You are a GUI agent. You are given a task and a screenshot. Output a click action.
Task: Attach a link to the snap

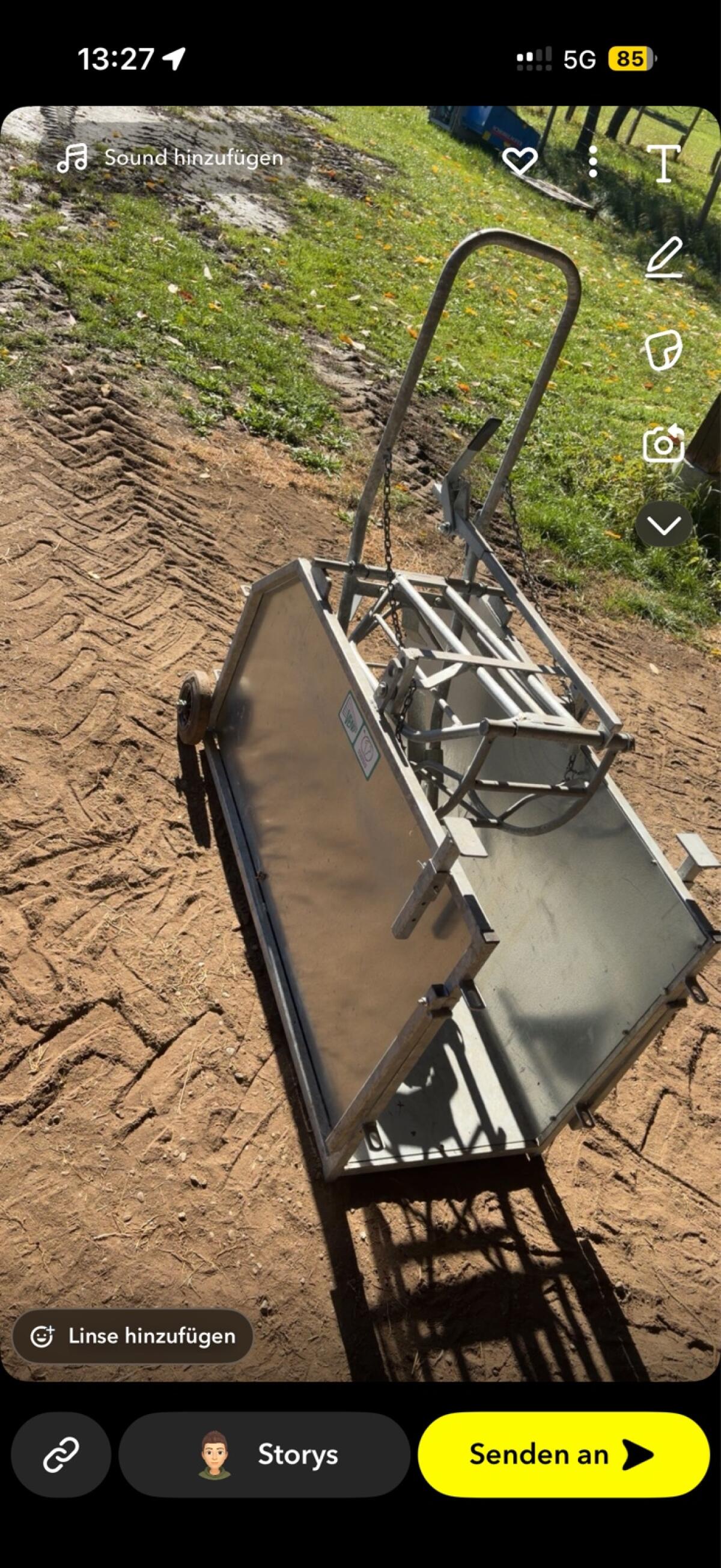coord(61,1455)
